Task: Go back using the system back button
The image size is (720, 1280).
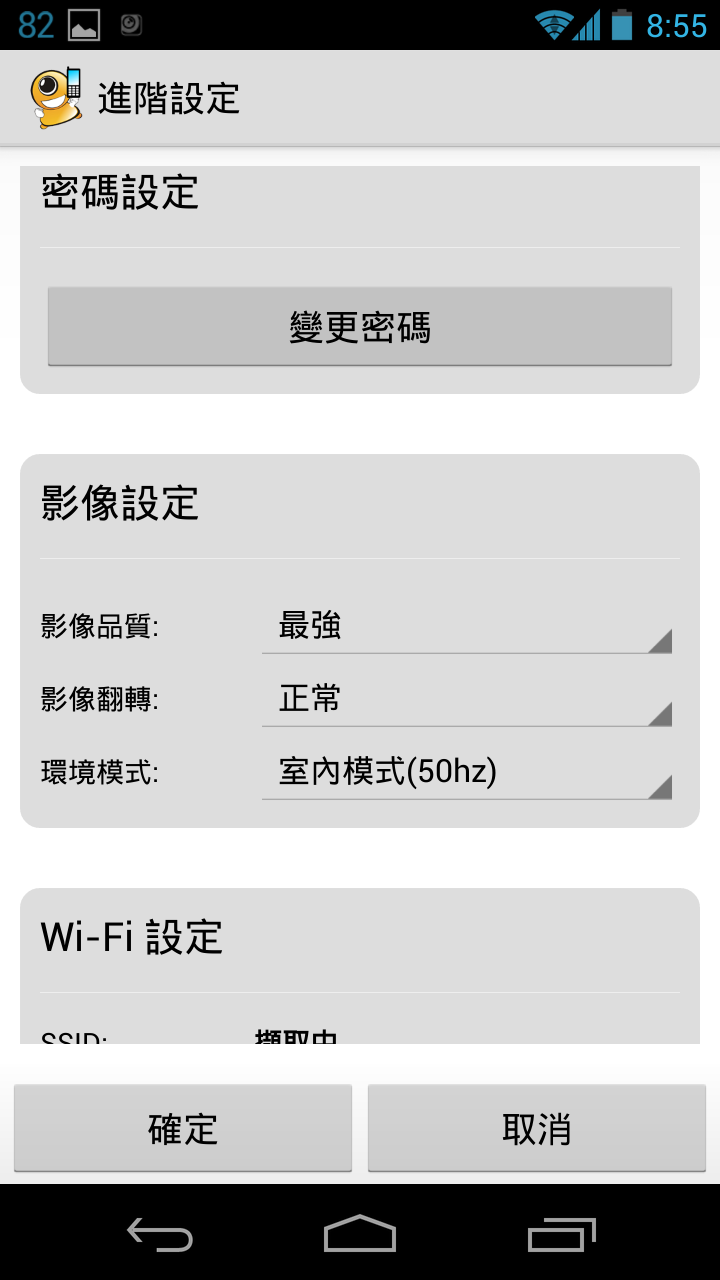Action: (160, 1235)
